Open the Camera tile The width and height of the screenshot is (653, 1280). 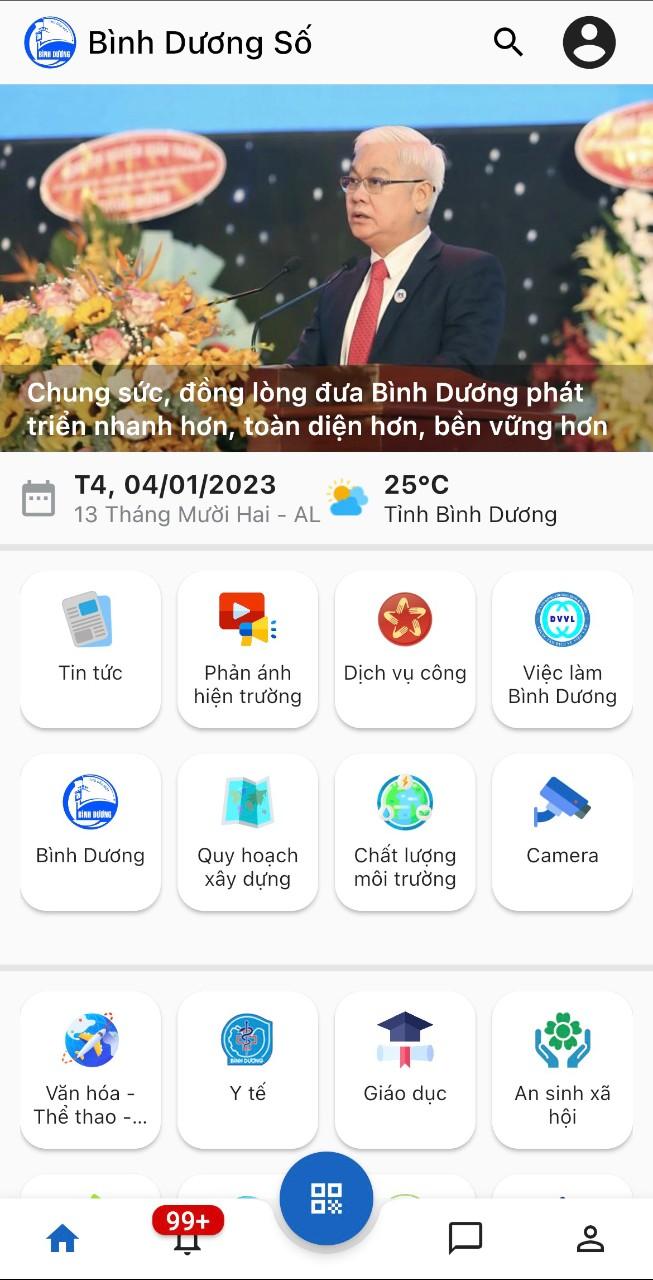click(x=562, y=831)
